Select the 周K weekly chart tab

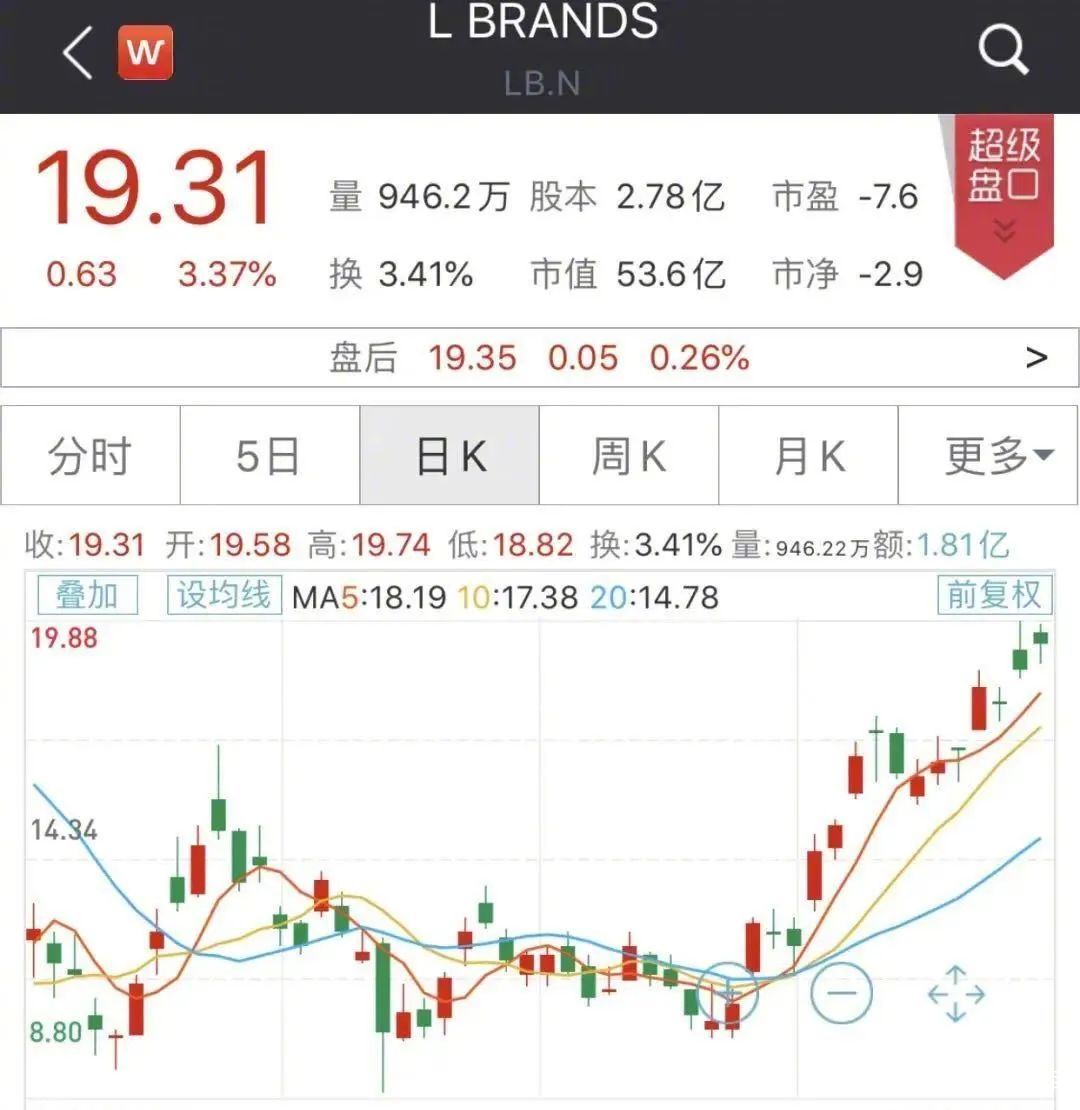(628, 455)
